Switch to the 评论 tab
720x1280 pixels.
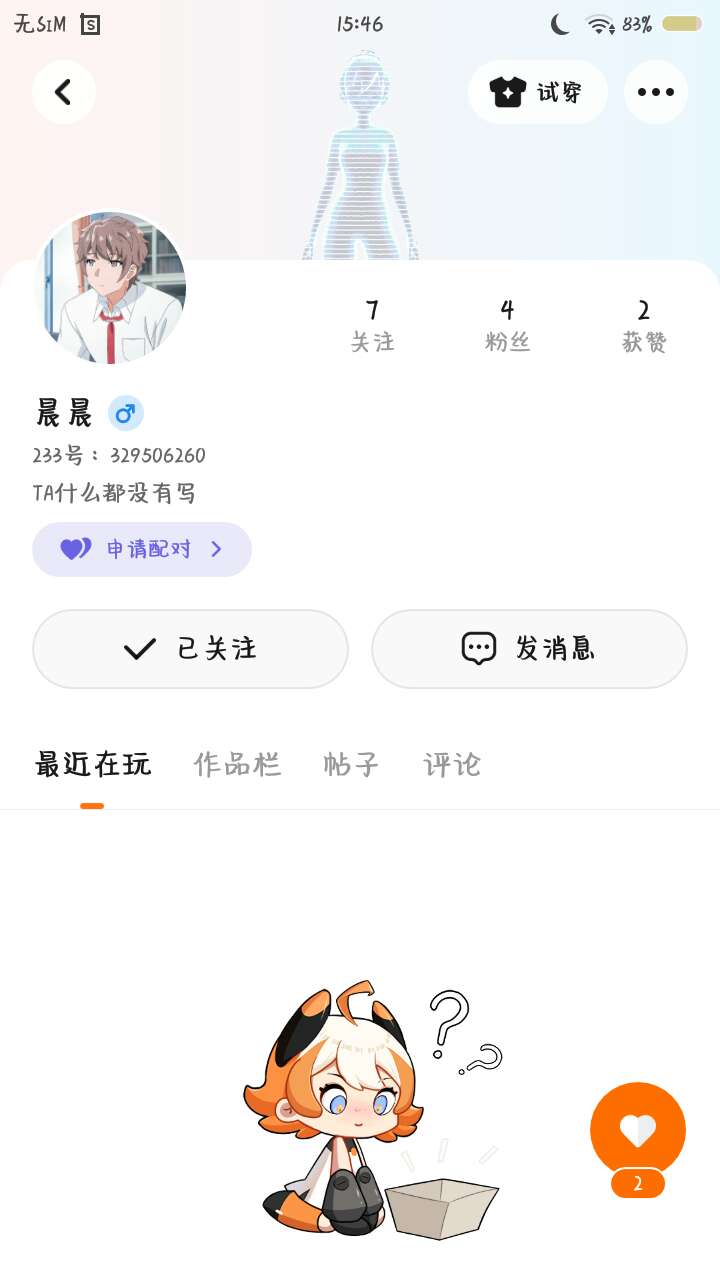pos(452,765)
